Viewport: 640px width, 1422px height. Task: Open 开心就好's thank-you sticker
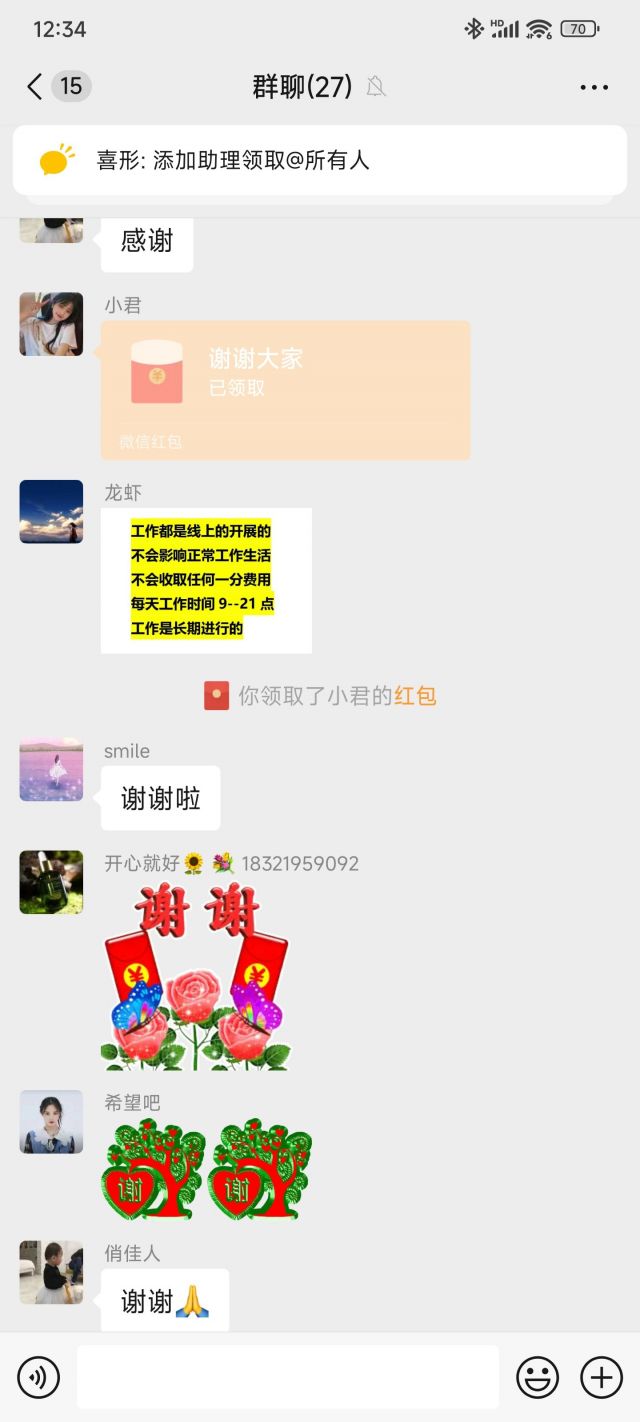tap(196, 976)
